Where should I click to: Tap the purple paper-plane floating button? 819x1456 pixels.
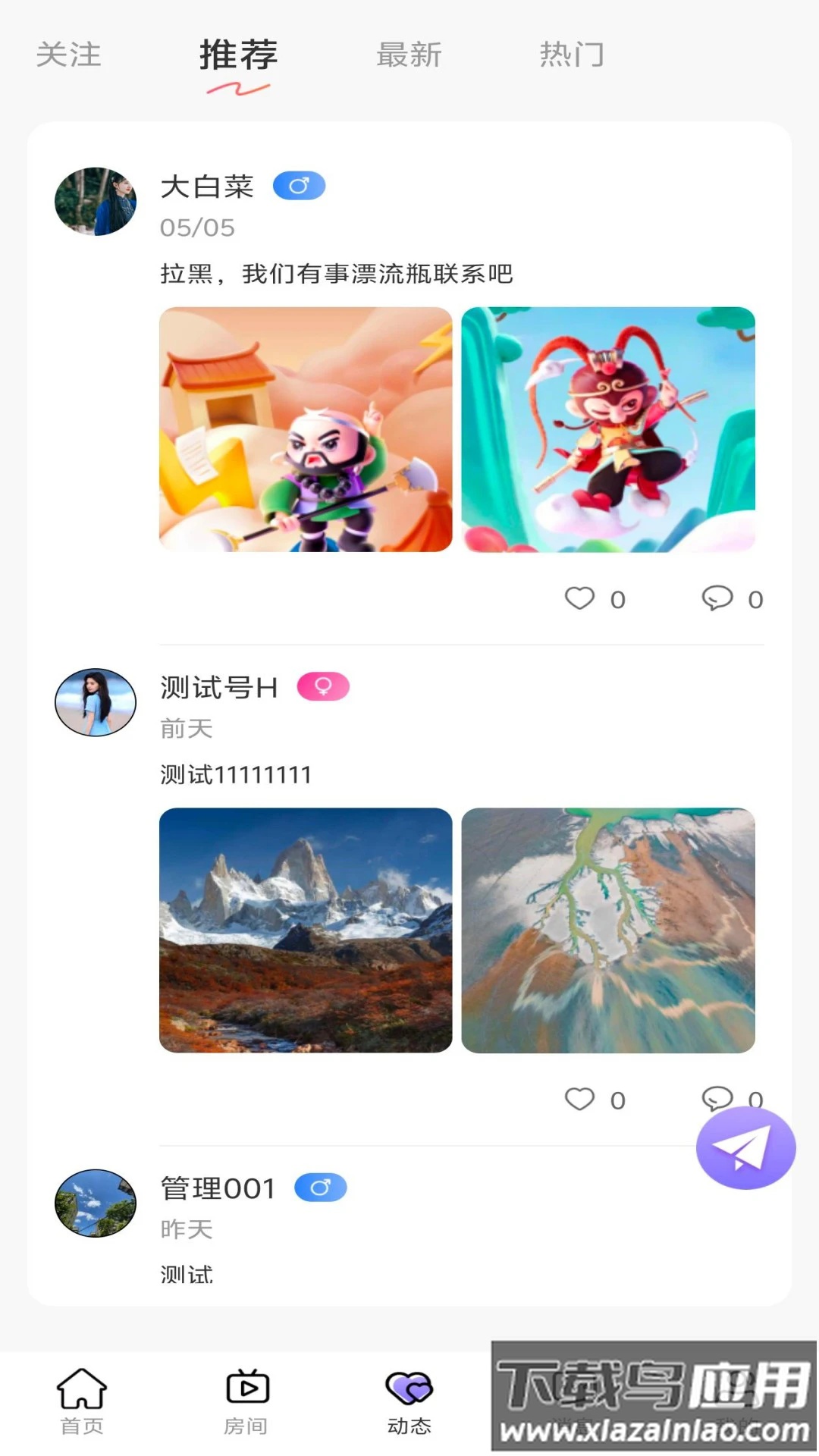tap(745, 1147)
